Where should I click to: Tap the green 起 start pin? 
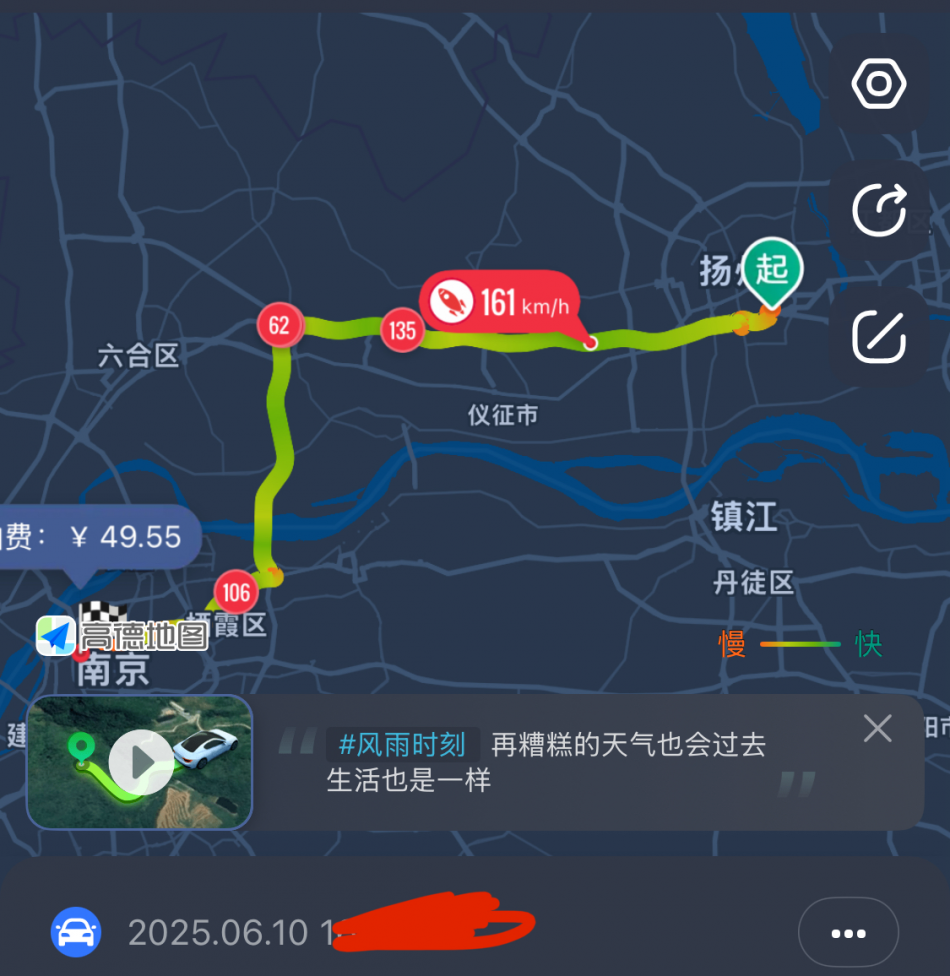[x=771, y=270]
